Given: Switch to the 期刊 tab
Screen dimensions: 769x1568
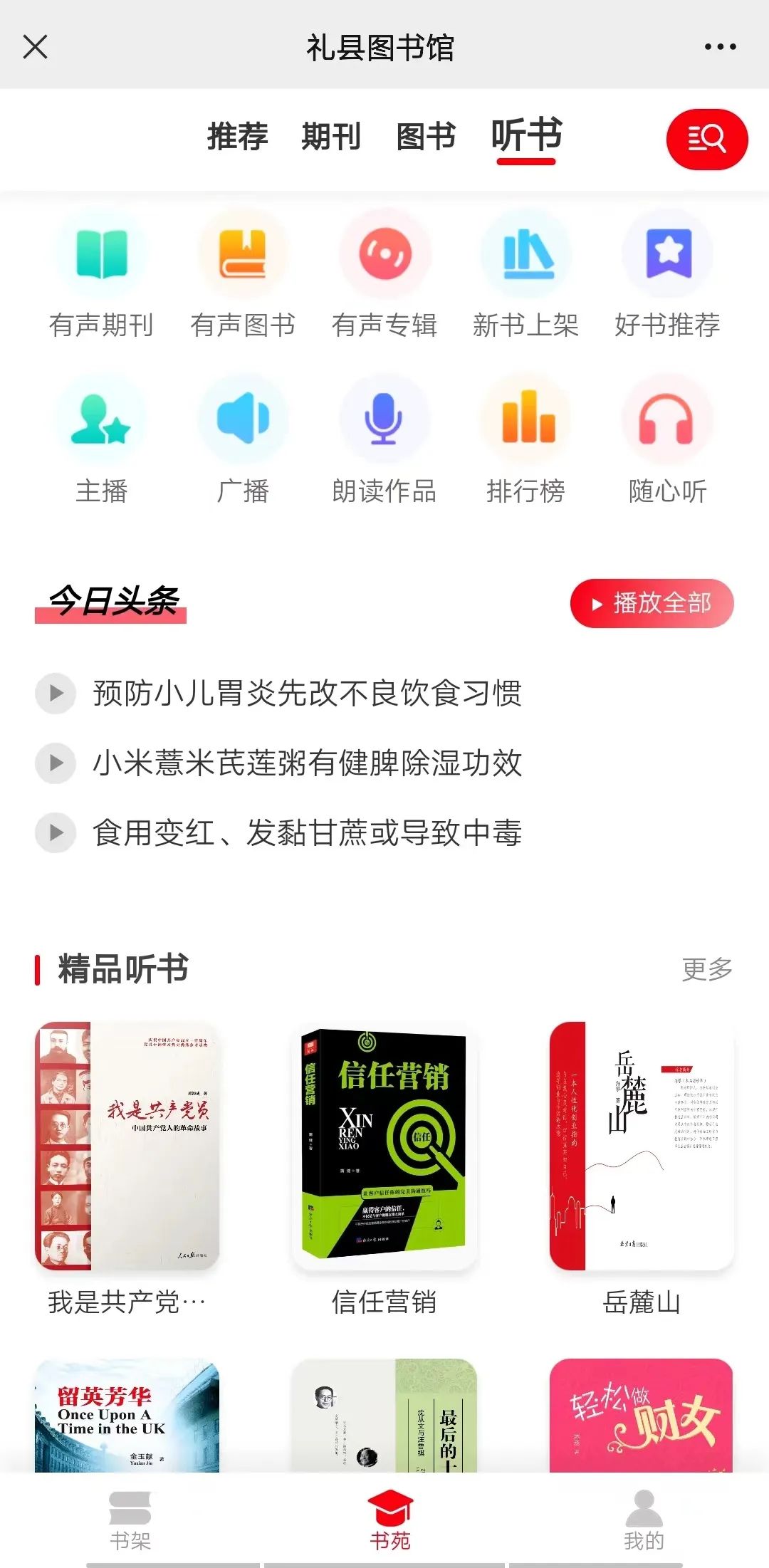Looking at the screenshot, I should coord(331,136).
